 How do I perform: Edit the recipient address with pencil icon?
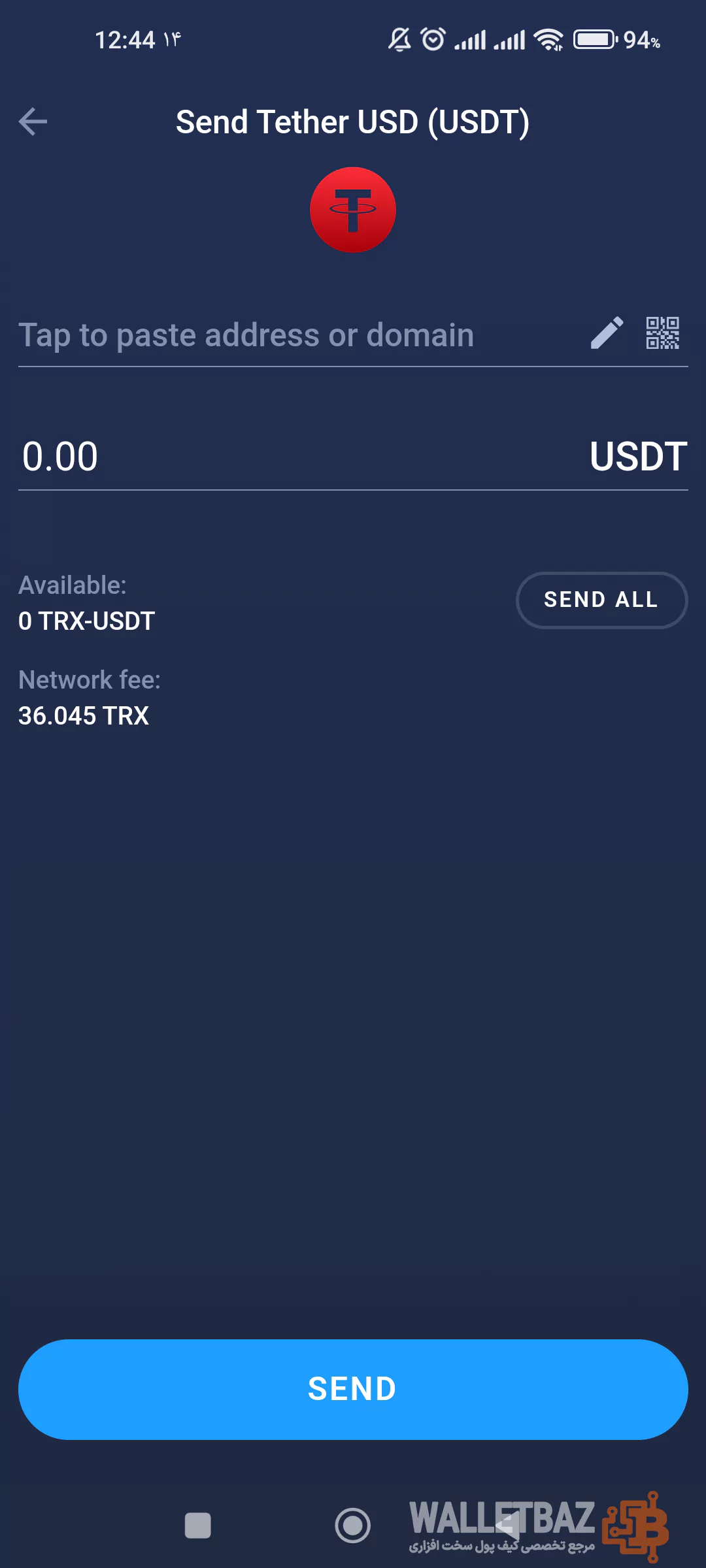(607, 333)
